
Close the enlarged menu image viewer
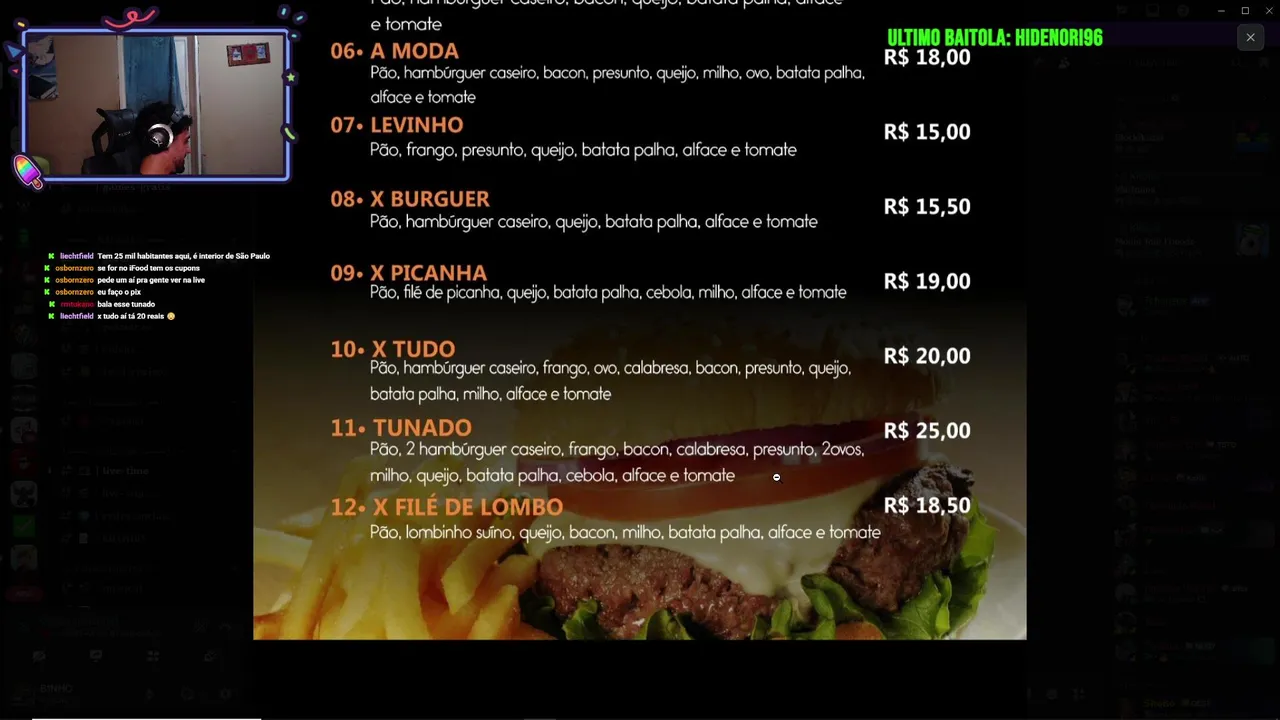[1250, 38]
